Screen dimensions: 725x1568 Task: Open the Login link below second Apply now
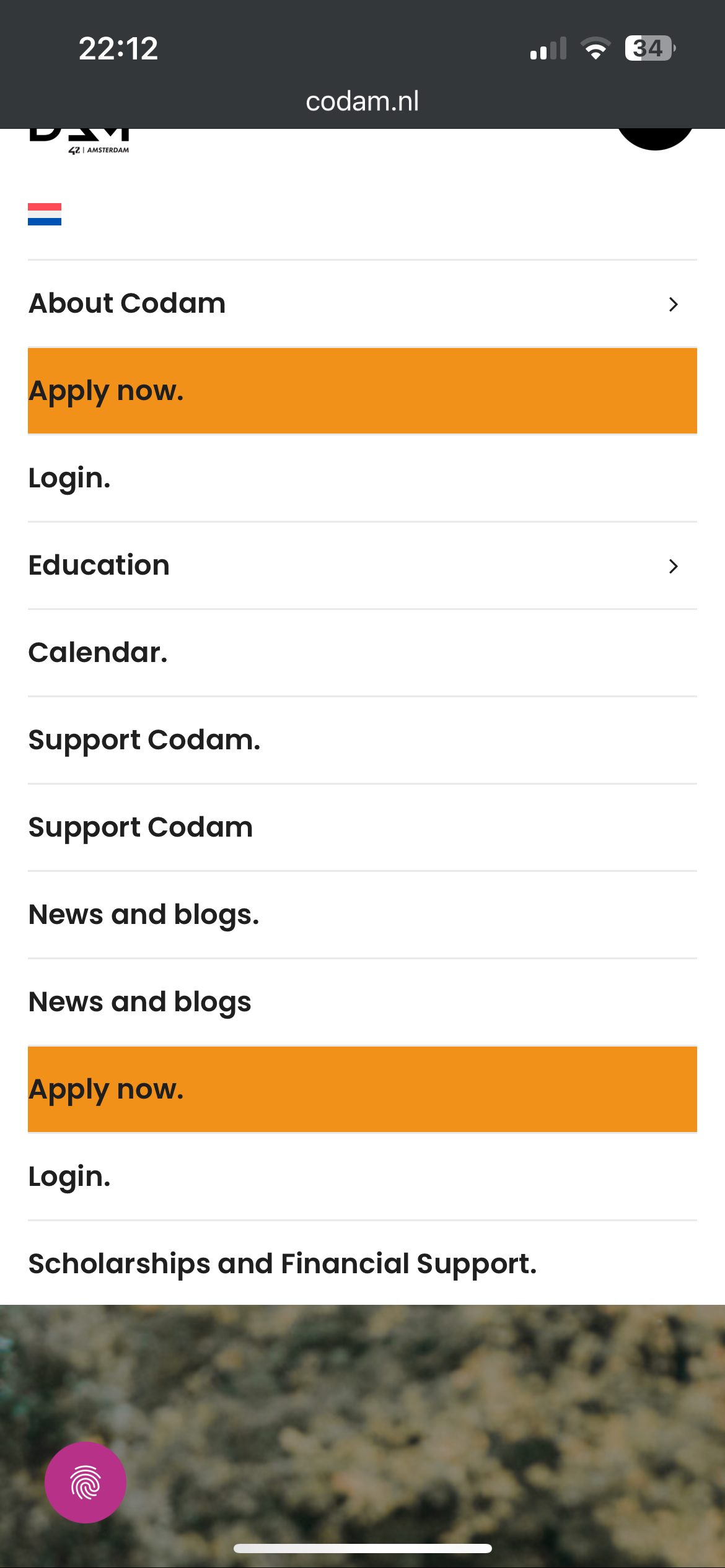tap(70, 1177)
